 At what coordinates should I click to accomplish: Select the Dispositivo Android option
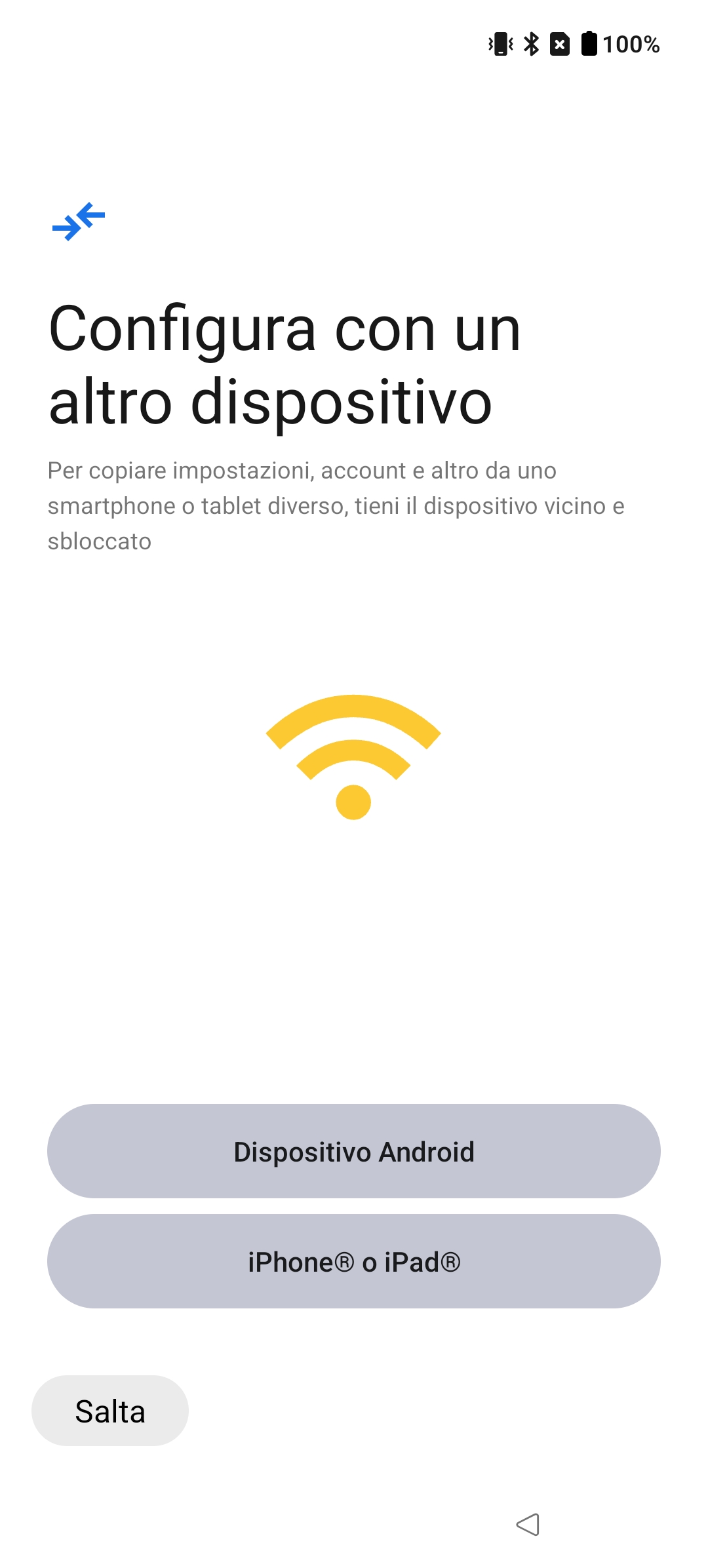tap(354, 1151)
